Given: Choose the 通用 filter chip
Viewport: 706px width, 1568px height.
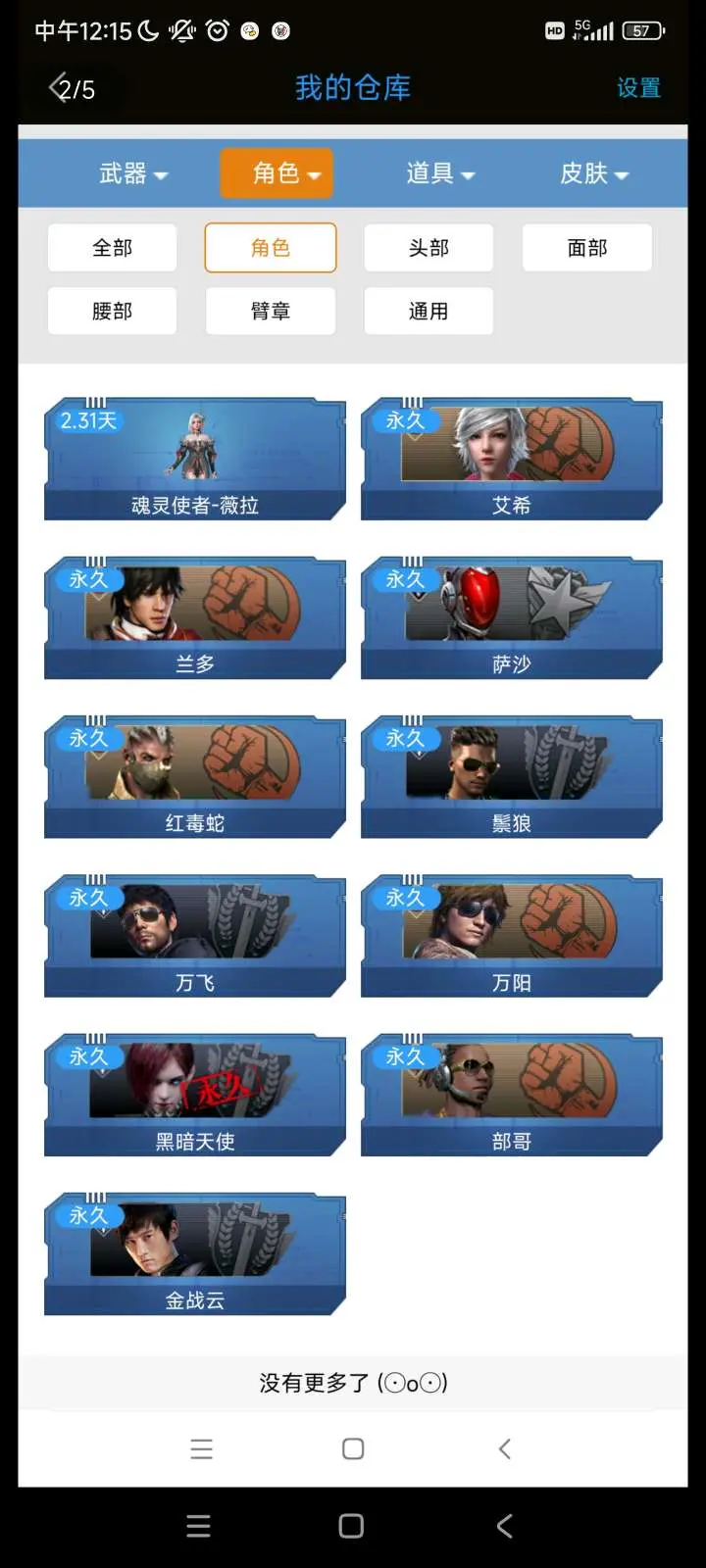Looking at the screenshot, I should pos(429,311).
